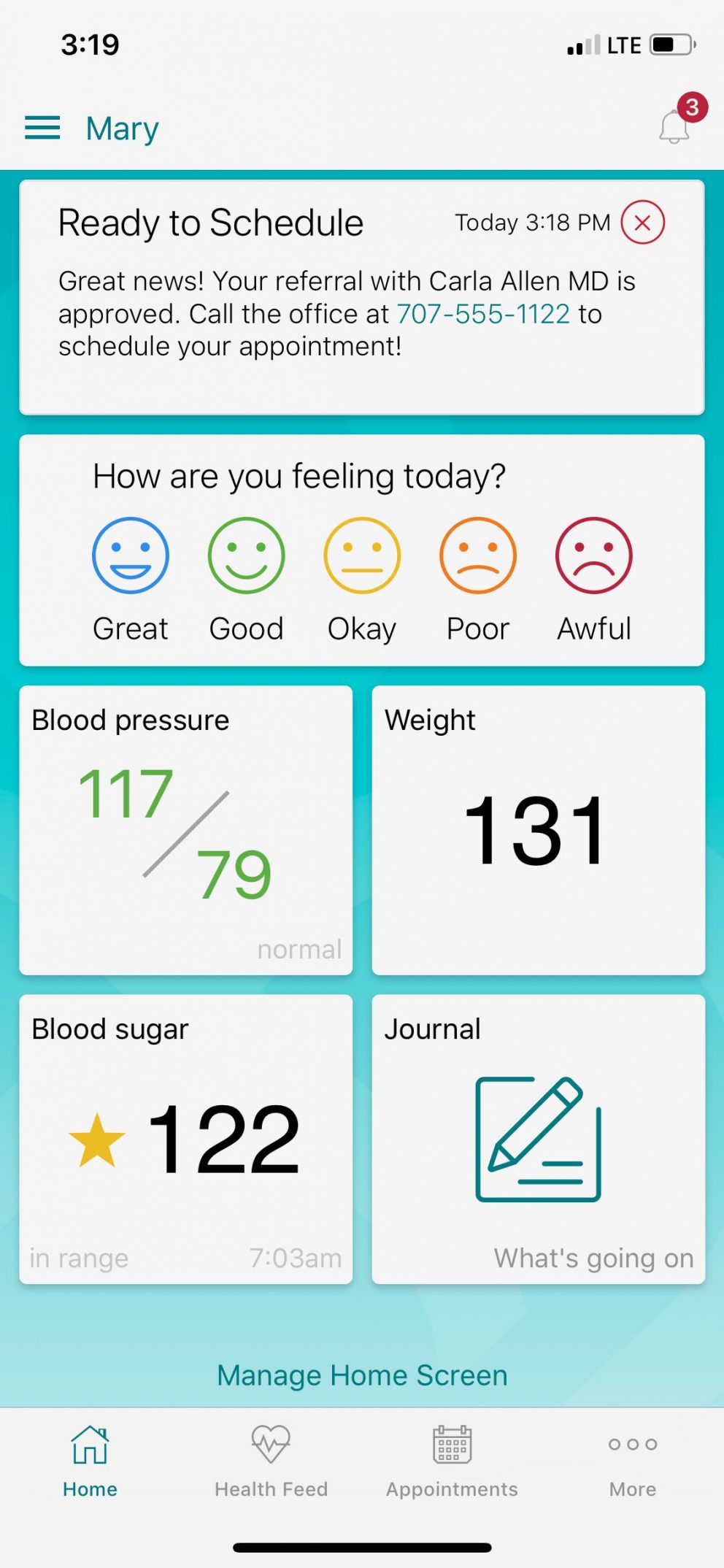Mark feeling as Awful
This screenshot has height=1568, width=724.
click(x=594, y=556)
